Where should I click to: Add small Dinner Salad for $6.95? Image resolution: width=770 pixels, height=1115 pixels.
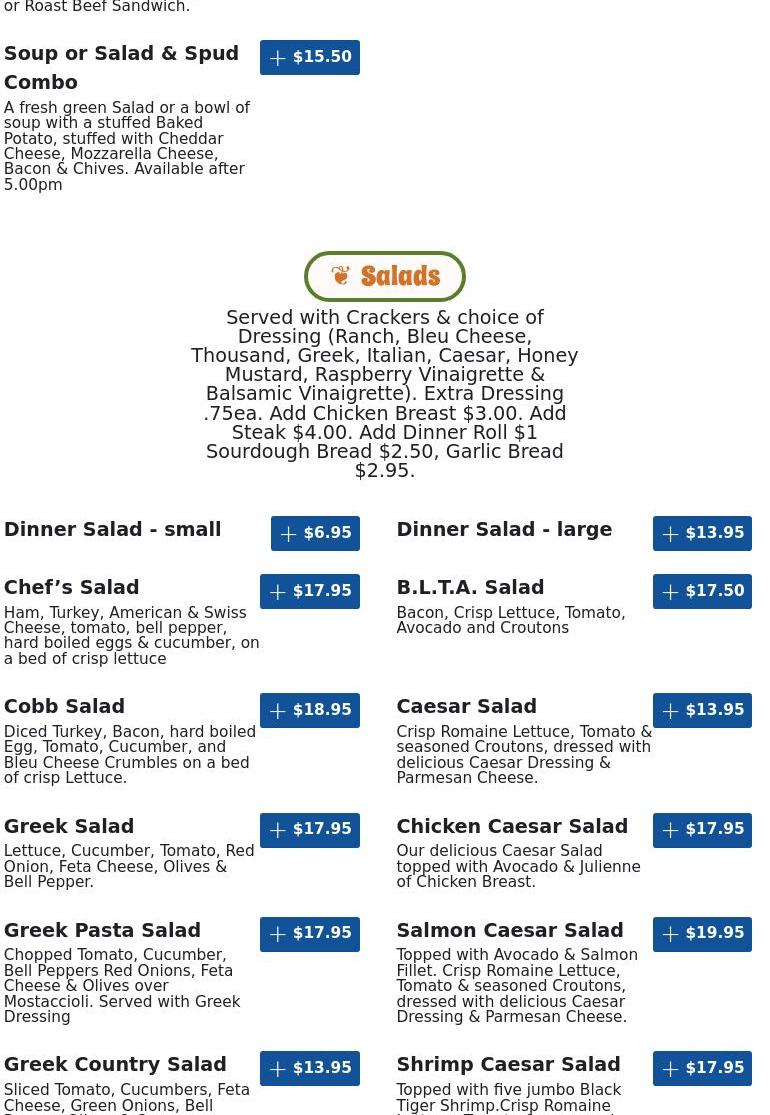click(315, 533)
